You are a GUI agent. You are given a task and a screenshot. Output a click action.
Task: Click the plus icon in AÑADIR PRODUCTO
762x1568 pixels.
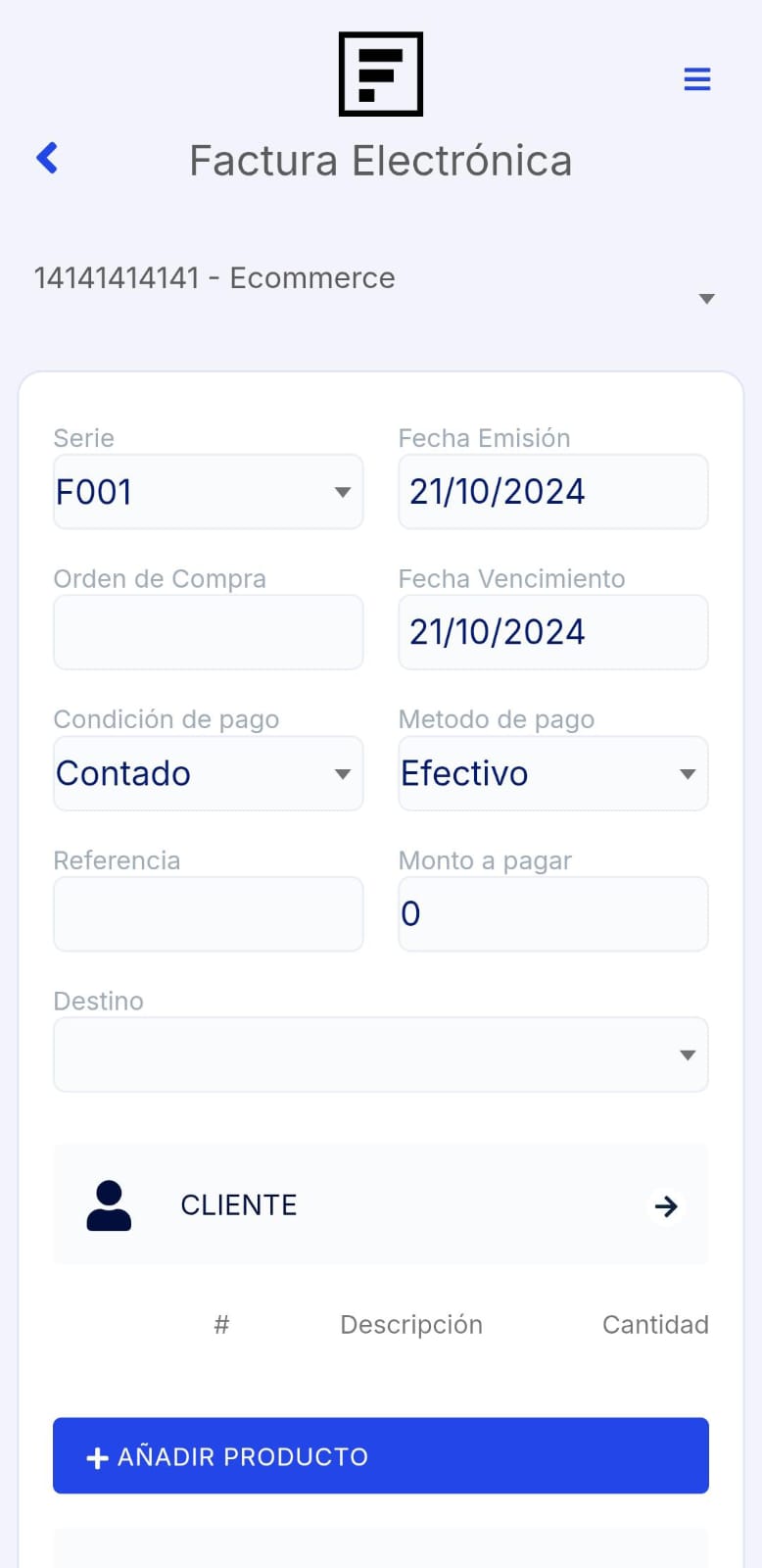[x=97, y=1457]
